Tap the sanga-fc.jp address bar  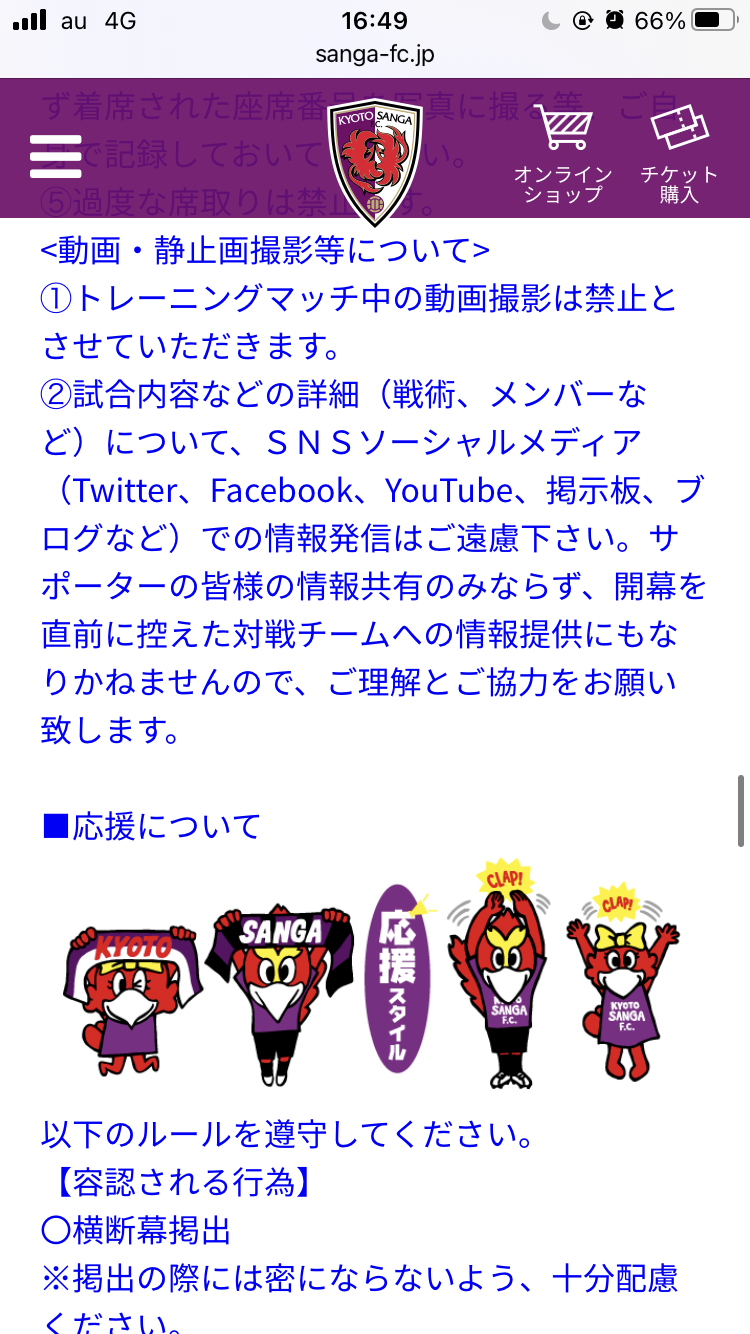375,55
